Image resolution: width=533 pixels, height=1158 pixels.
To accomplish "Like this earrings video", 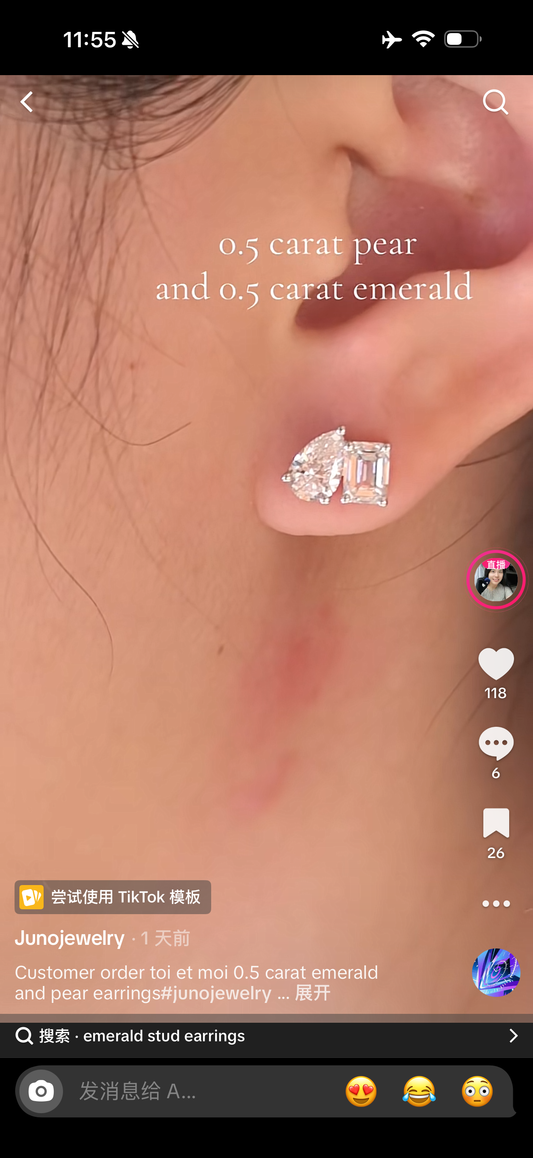I will (x=496, y=663).
